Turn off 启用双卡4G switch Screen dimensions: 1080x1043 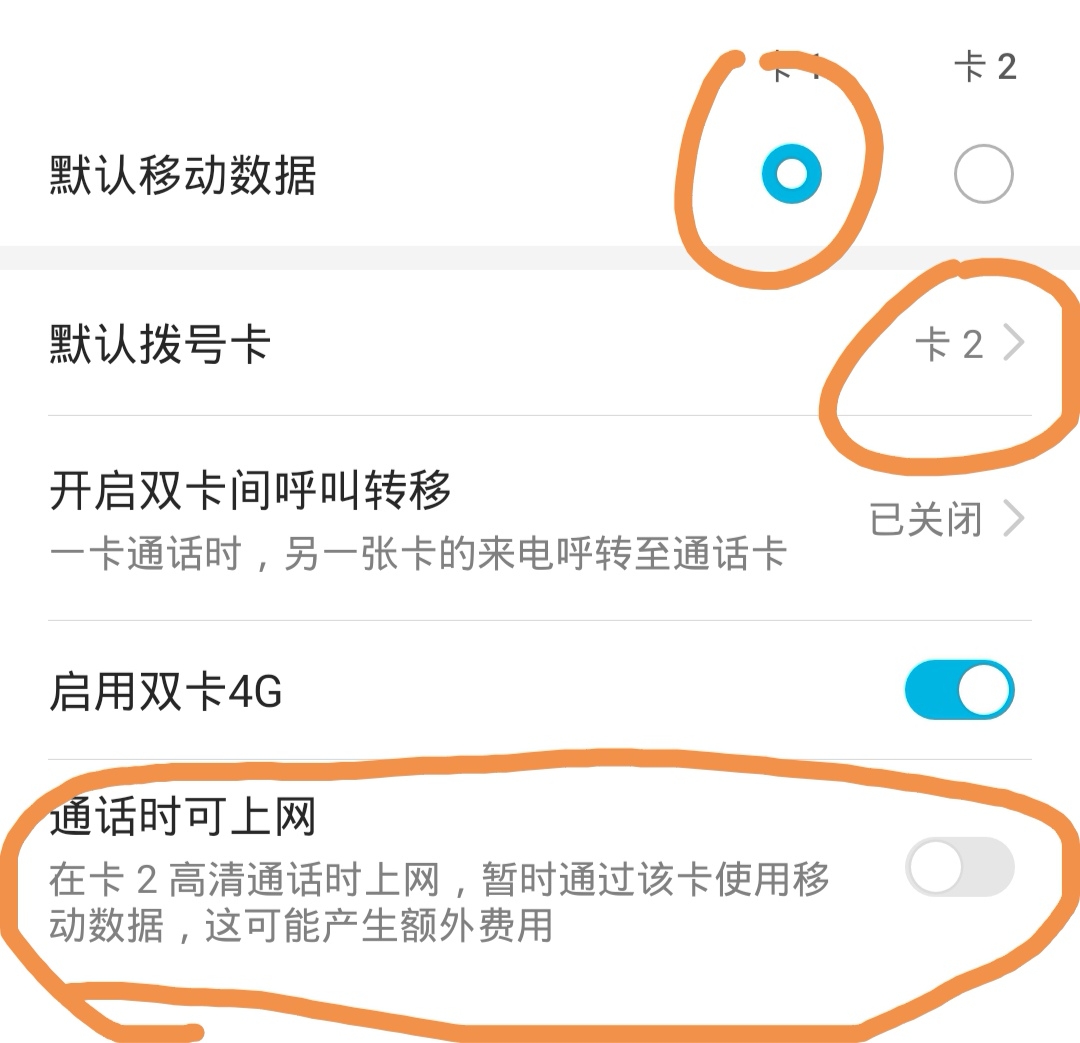(x=958, y=690)
